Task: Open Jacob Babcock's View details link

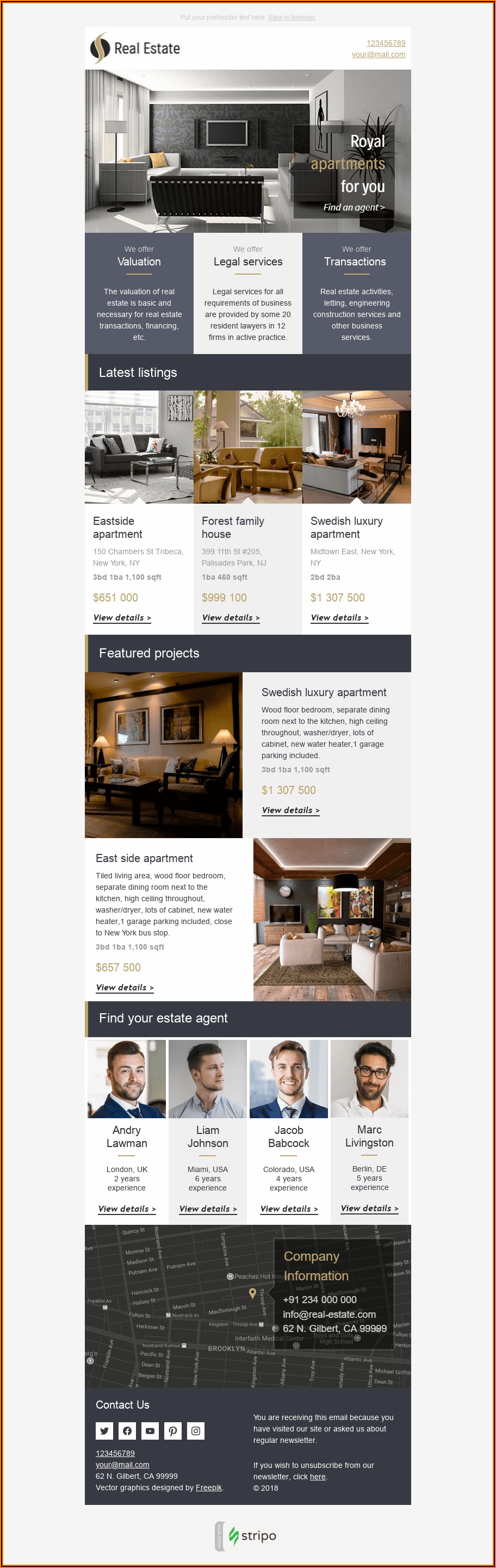Action: pyautogui.click(x=288, y=1209)
